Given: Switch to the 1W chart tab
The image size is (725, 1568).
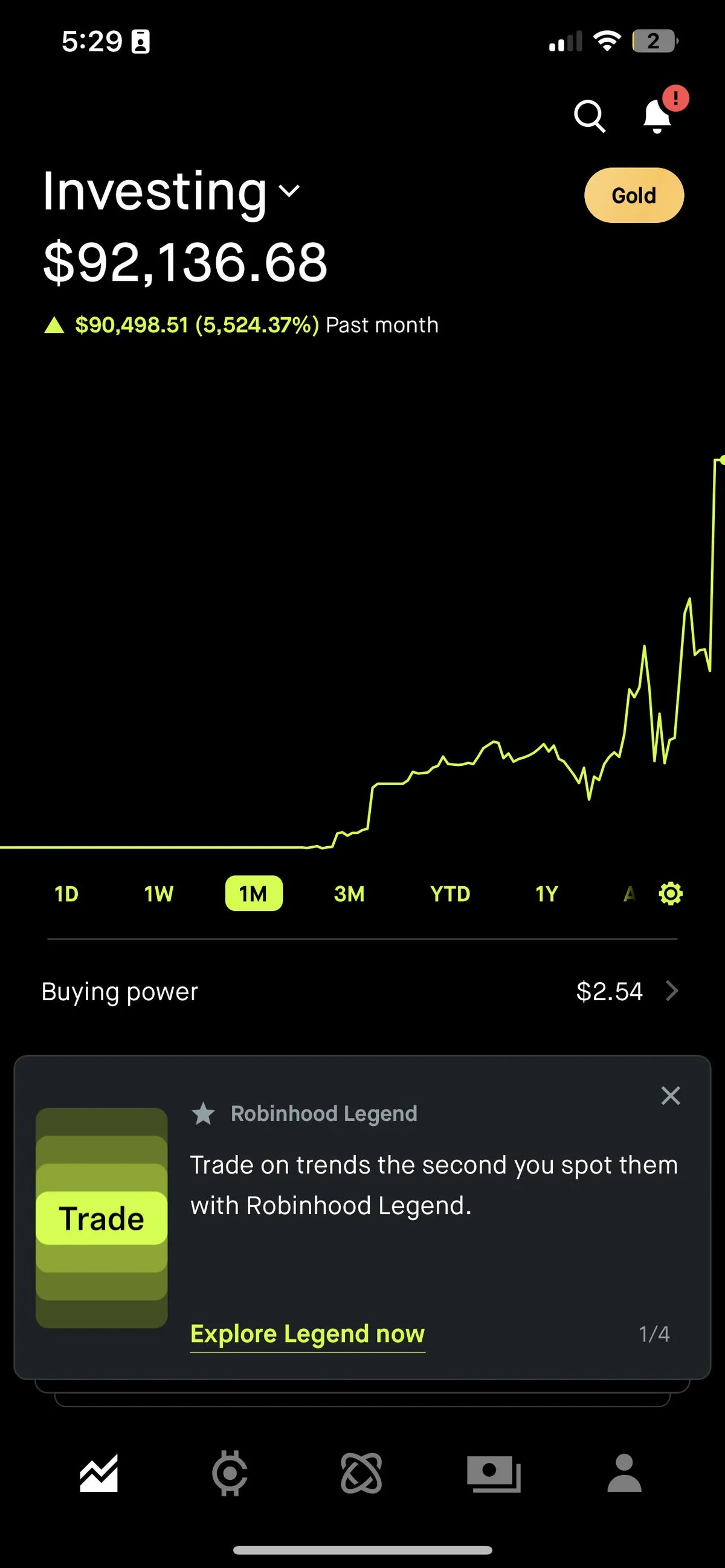Looking at the screenshot, I should [x=159, y=893].
